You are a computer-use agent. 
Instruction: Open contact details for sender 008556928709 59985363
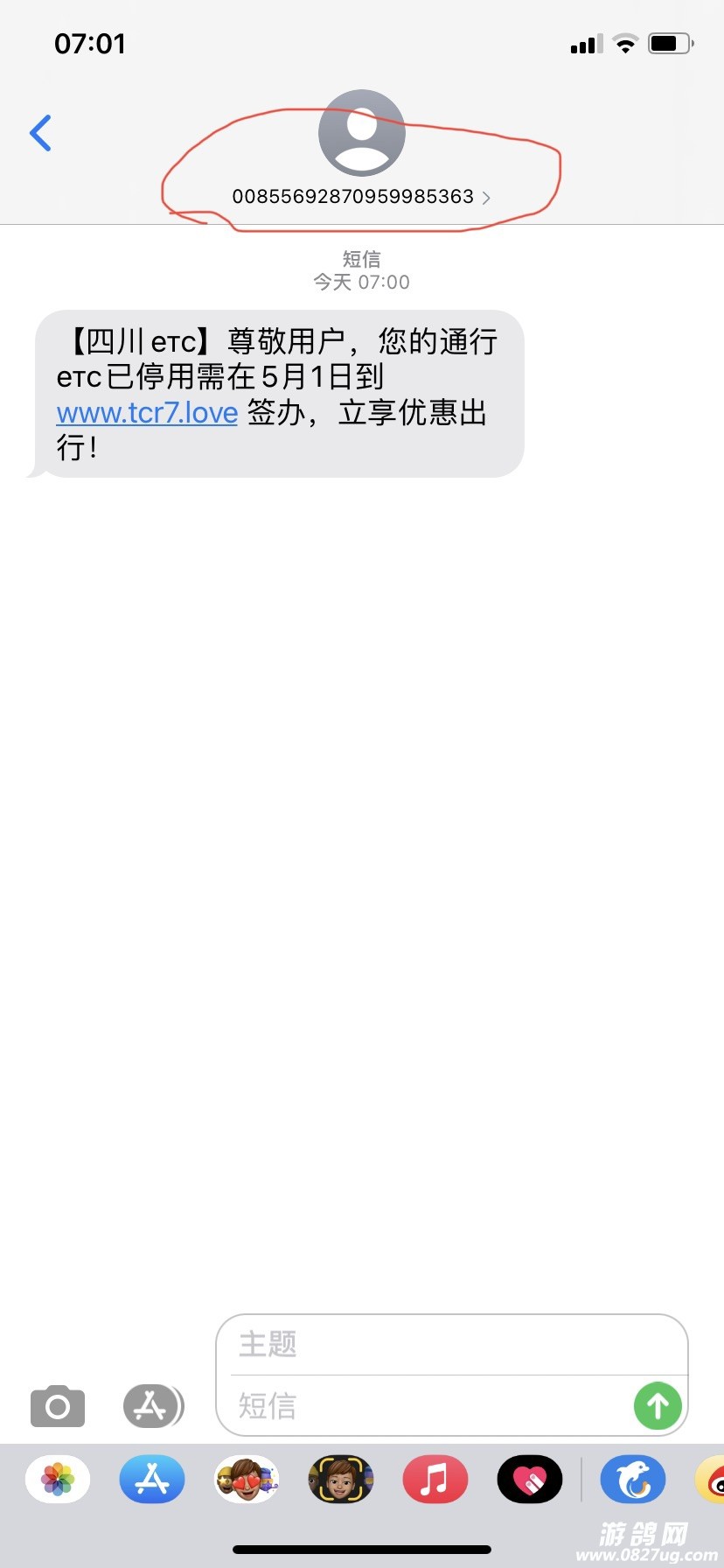[360, 196]
